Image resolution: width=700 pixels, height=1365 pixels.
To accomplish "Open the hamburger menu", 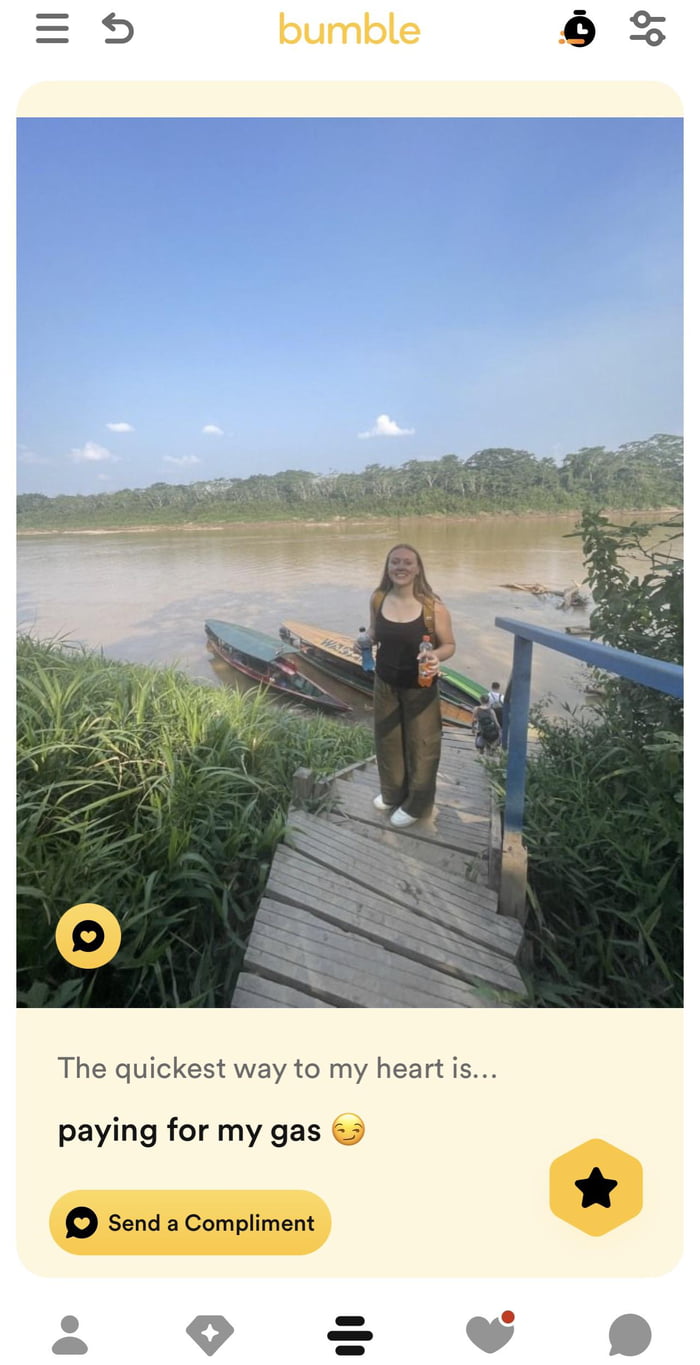I will click(52, 29).
